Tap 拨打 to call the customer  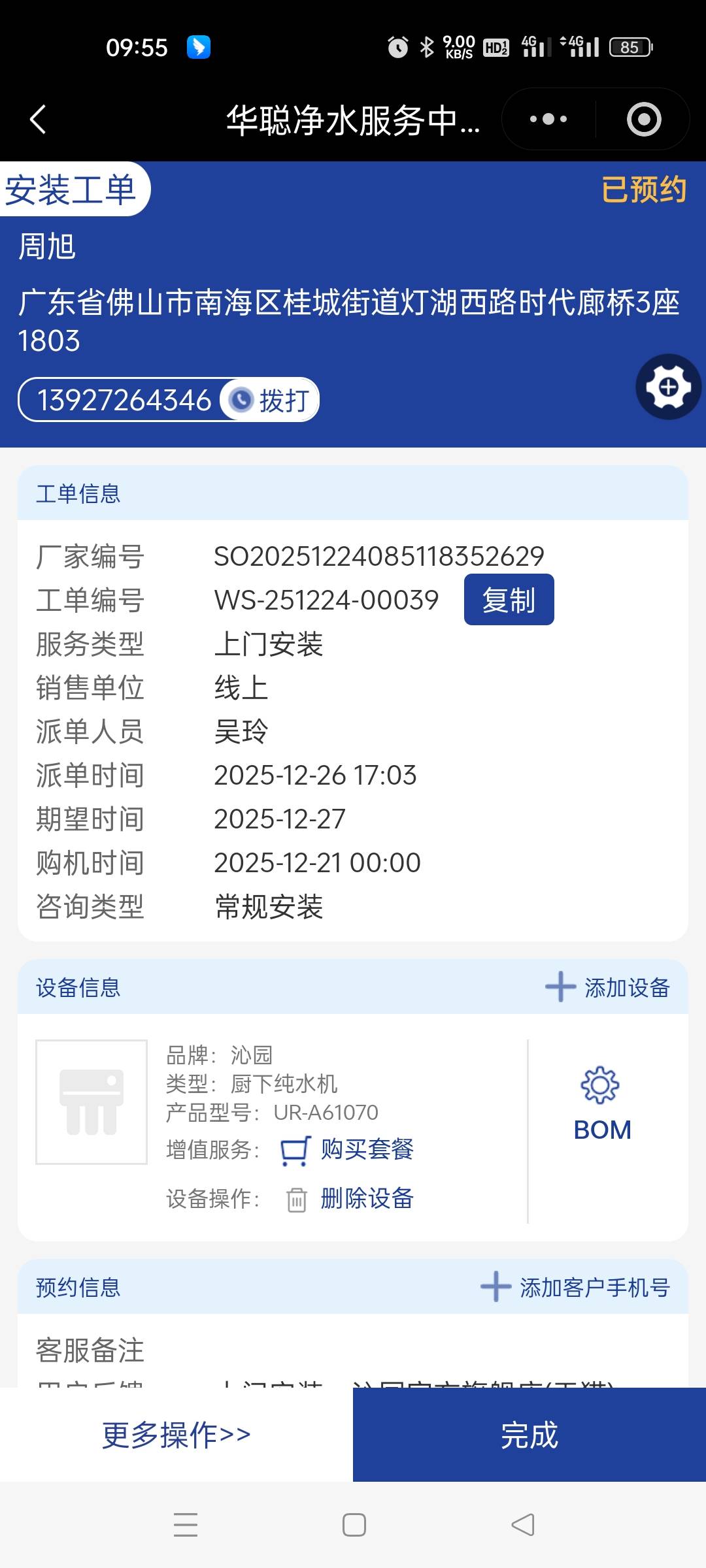[271, 400]
